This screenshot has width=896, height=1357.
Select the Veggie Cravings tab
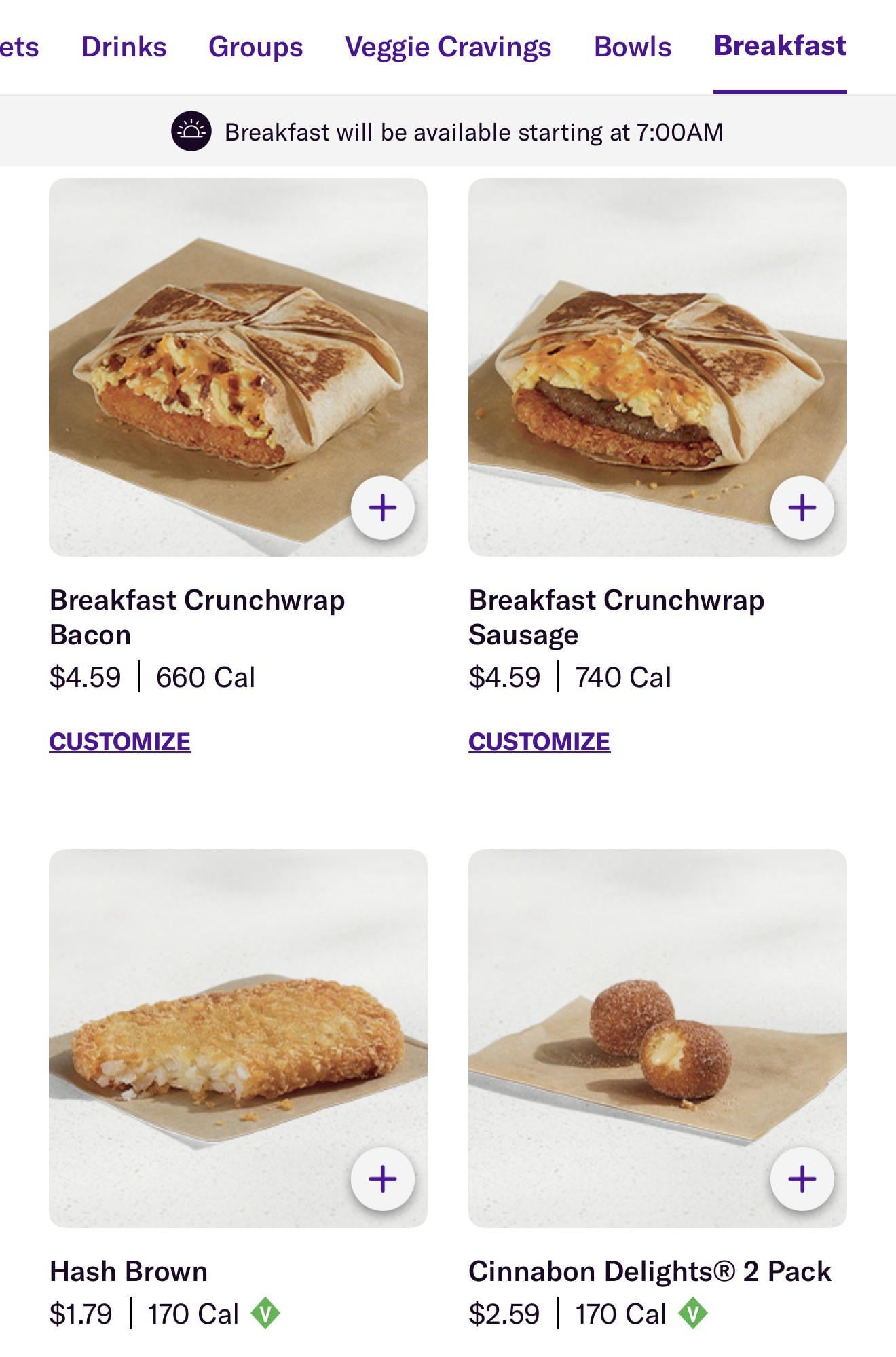448,47
